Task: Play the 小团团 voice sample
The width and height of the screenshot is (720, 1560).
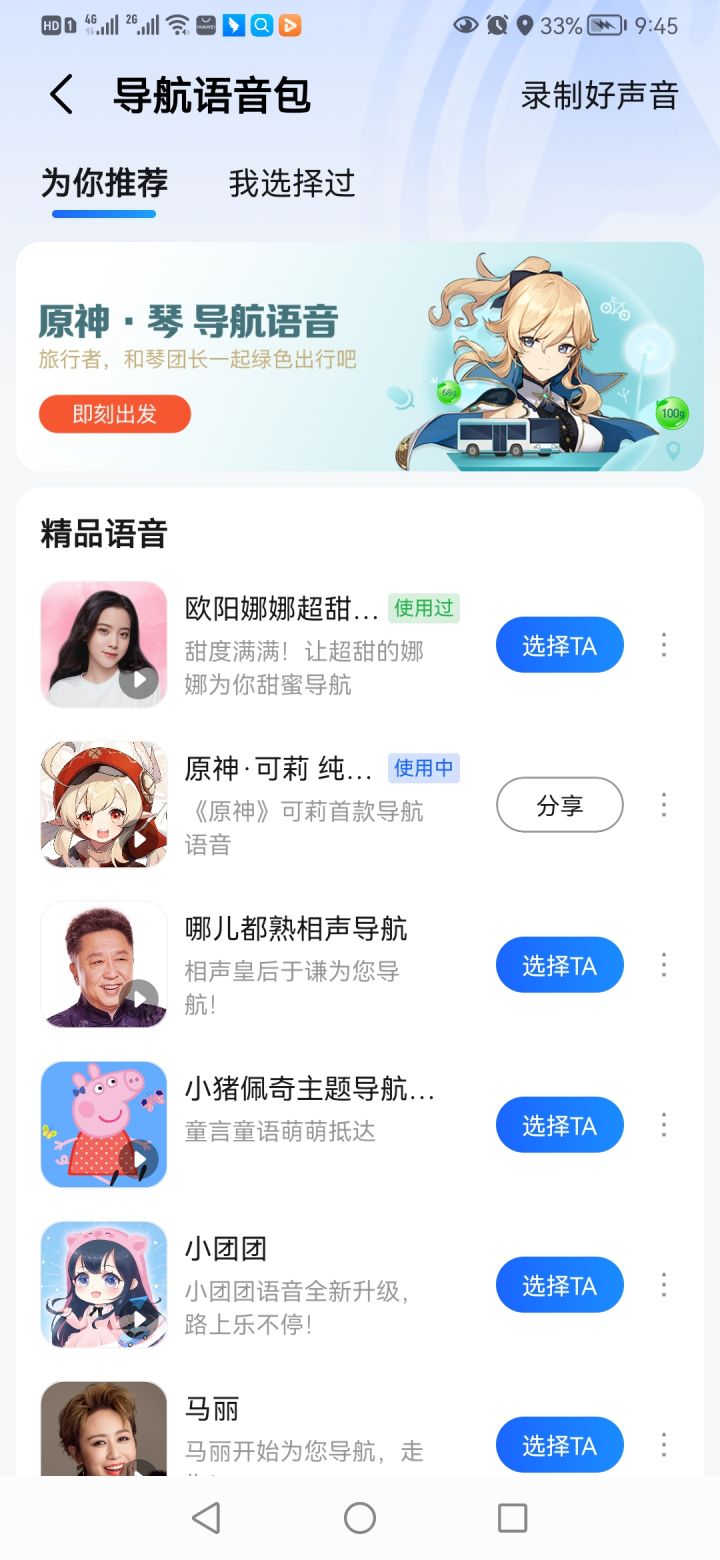Action: click(x=139, y=1319)
